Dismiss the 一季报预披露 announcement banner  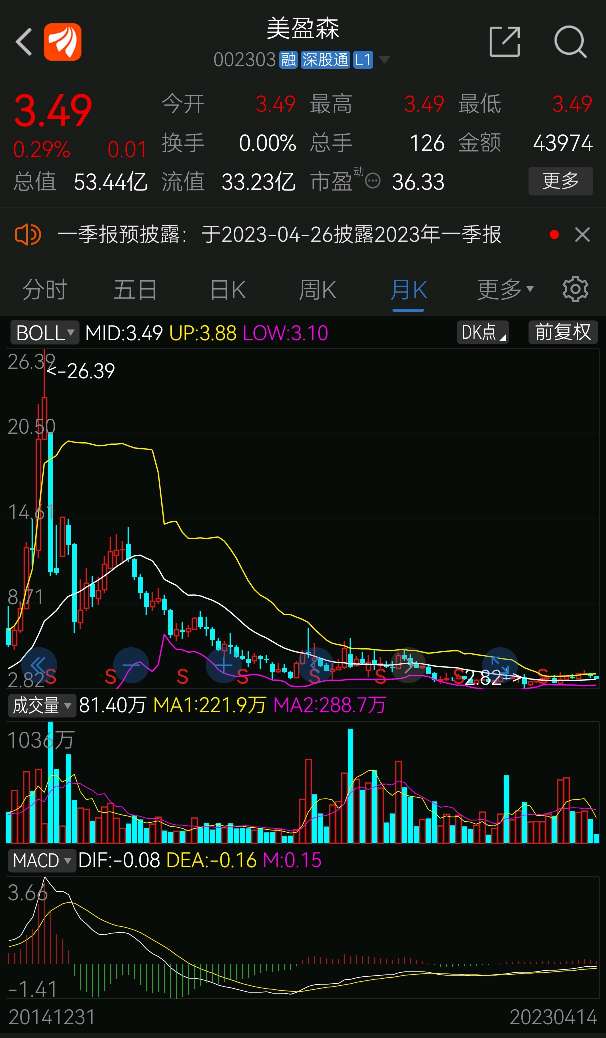(x=581, y=234)
